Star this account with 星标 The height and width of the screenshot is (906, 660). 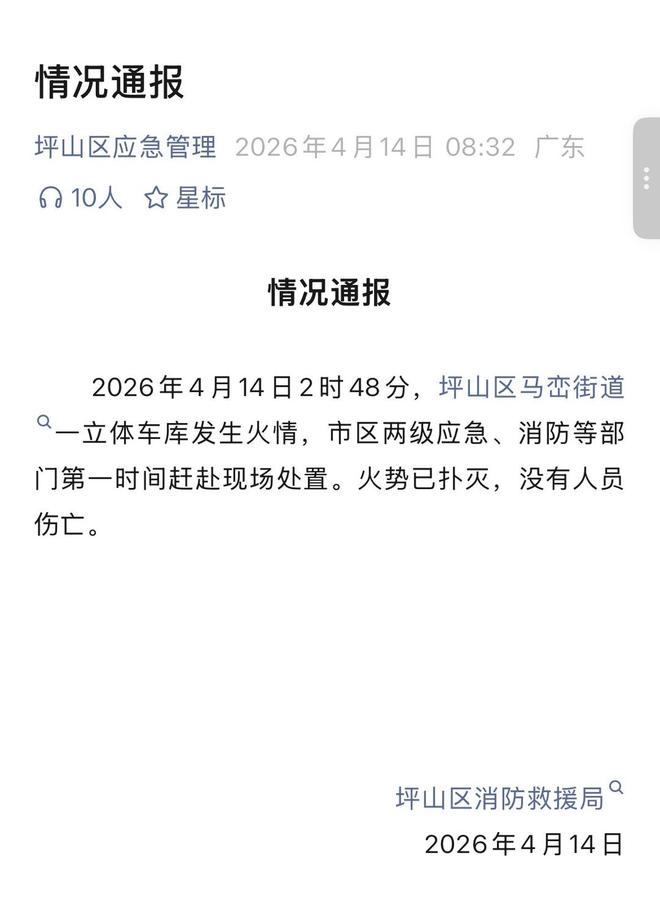185,198
